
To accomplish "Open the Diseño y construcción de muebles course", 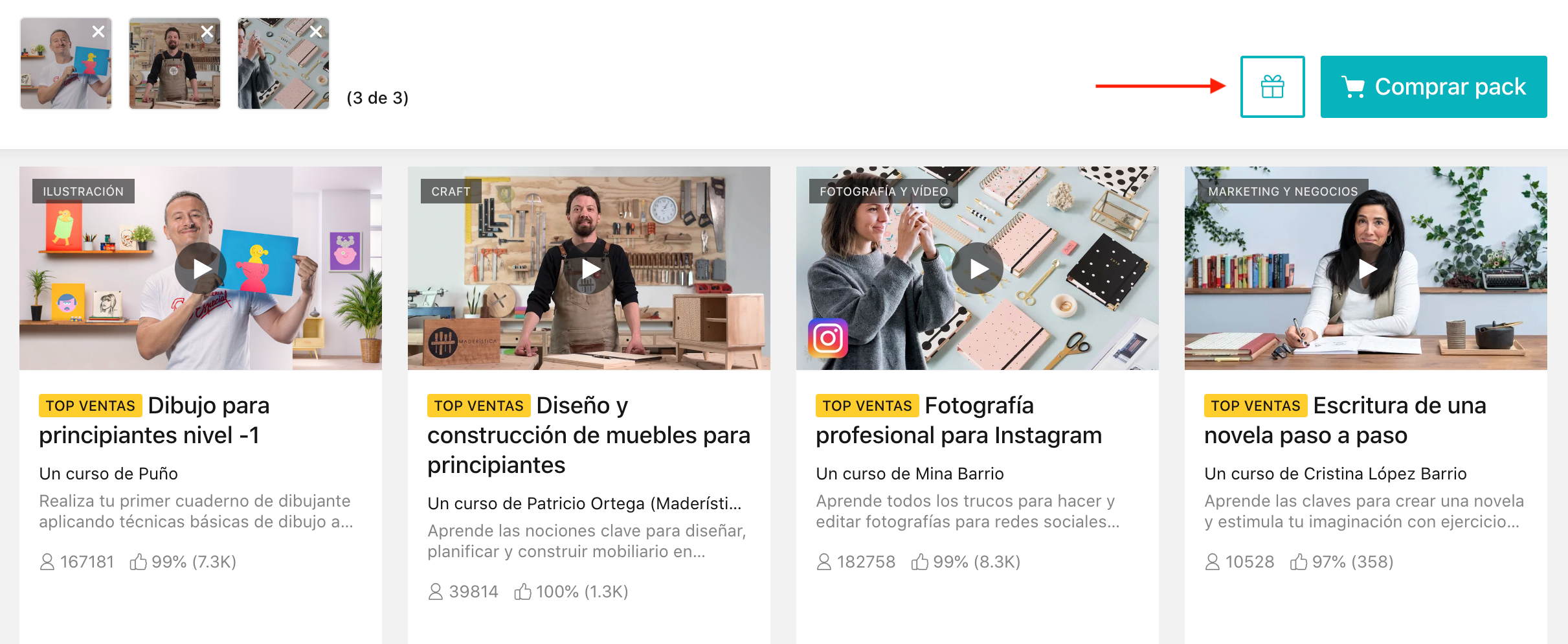I will click(x=588, y=435).
